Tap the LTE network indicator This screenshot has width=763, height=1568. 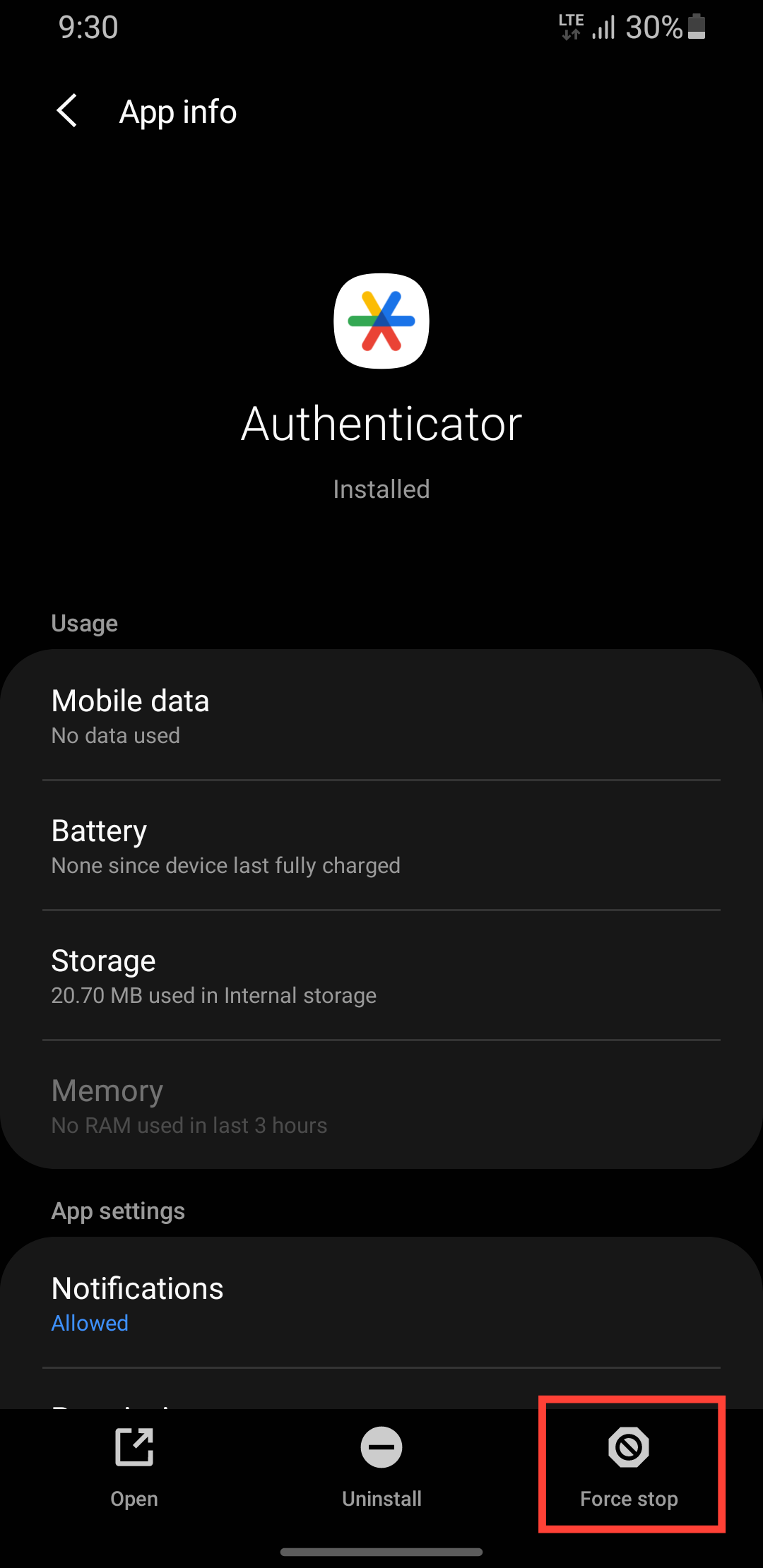point(569,25)
